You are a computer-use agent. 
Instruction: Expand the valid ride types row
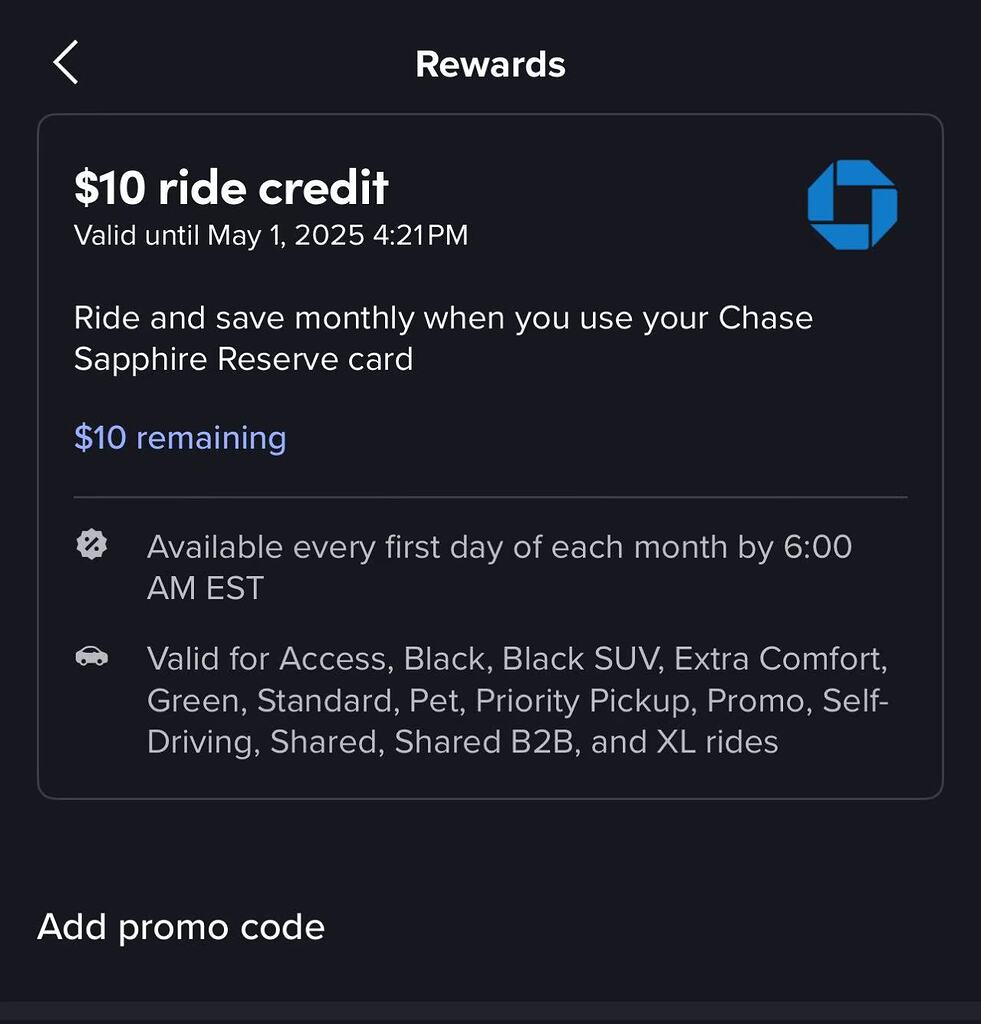[500, 700]
